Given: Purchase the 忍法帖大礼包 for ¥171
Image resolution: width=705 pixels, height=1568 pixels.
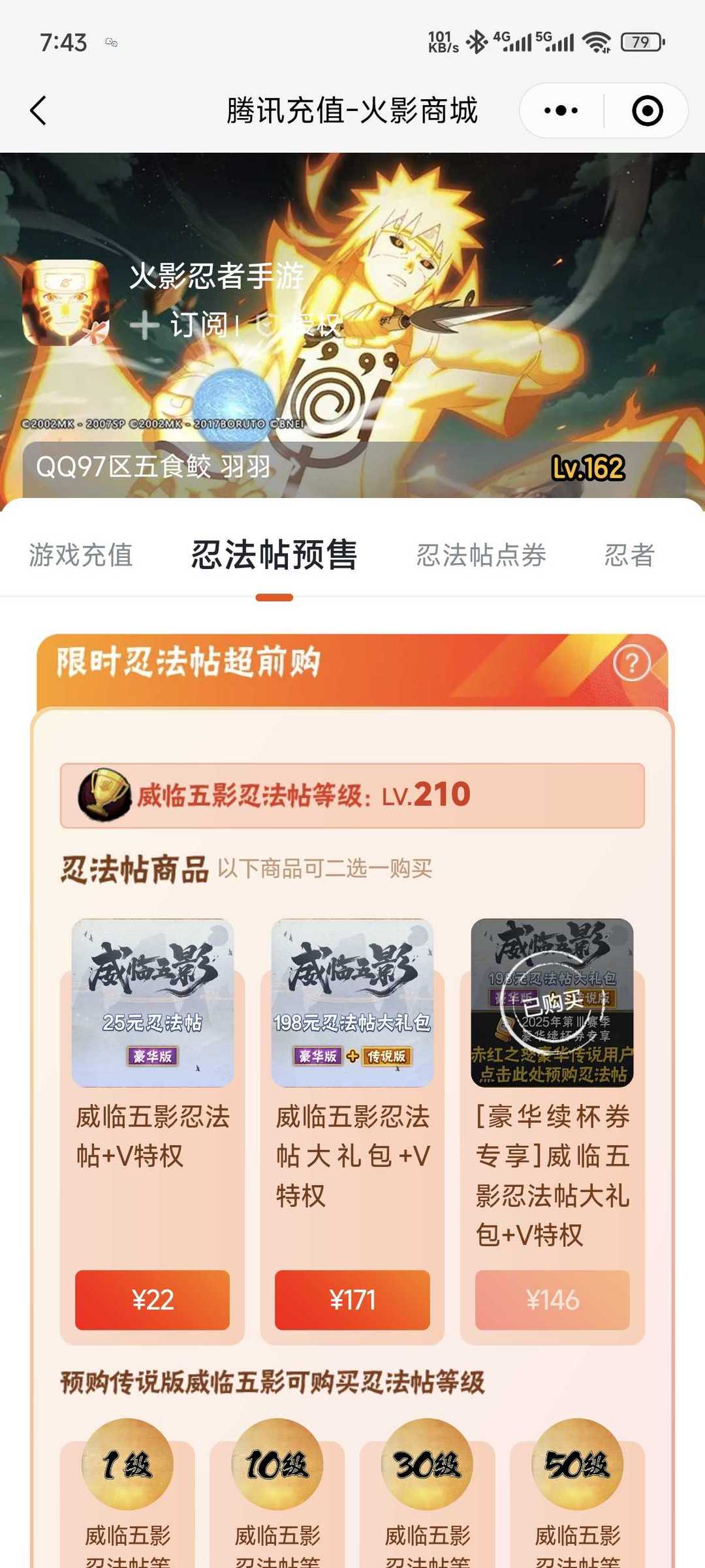Looking at the screenshot, I should click(352, 1300).
